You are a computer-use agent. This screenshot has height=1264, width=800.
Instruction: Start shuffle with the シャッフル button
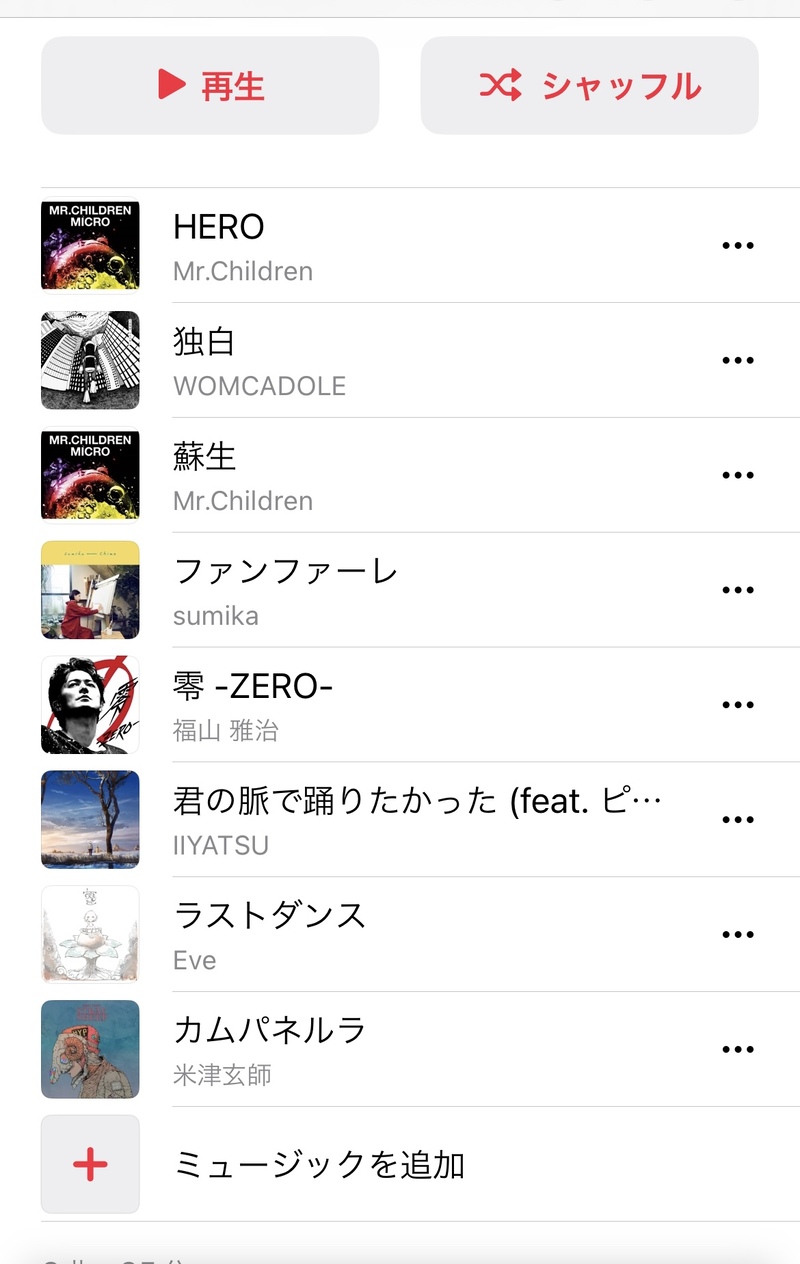[589, 86]
